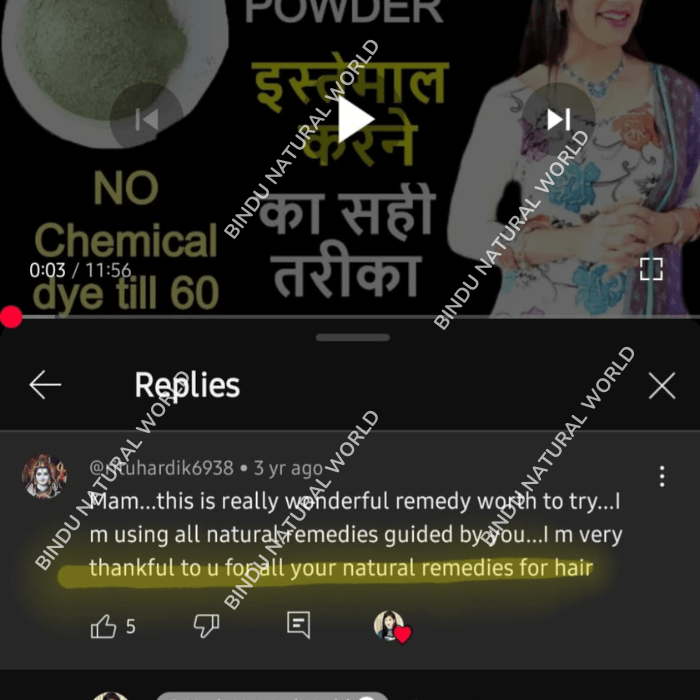This screenshot has width=700, height=700.
Task: Reply to the natural remedies comment
Action: (x=298, y=626)
